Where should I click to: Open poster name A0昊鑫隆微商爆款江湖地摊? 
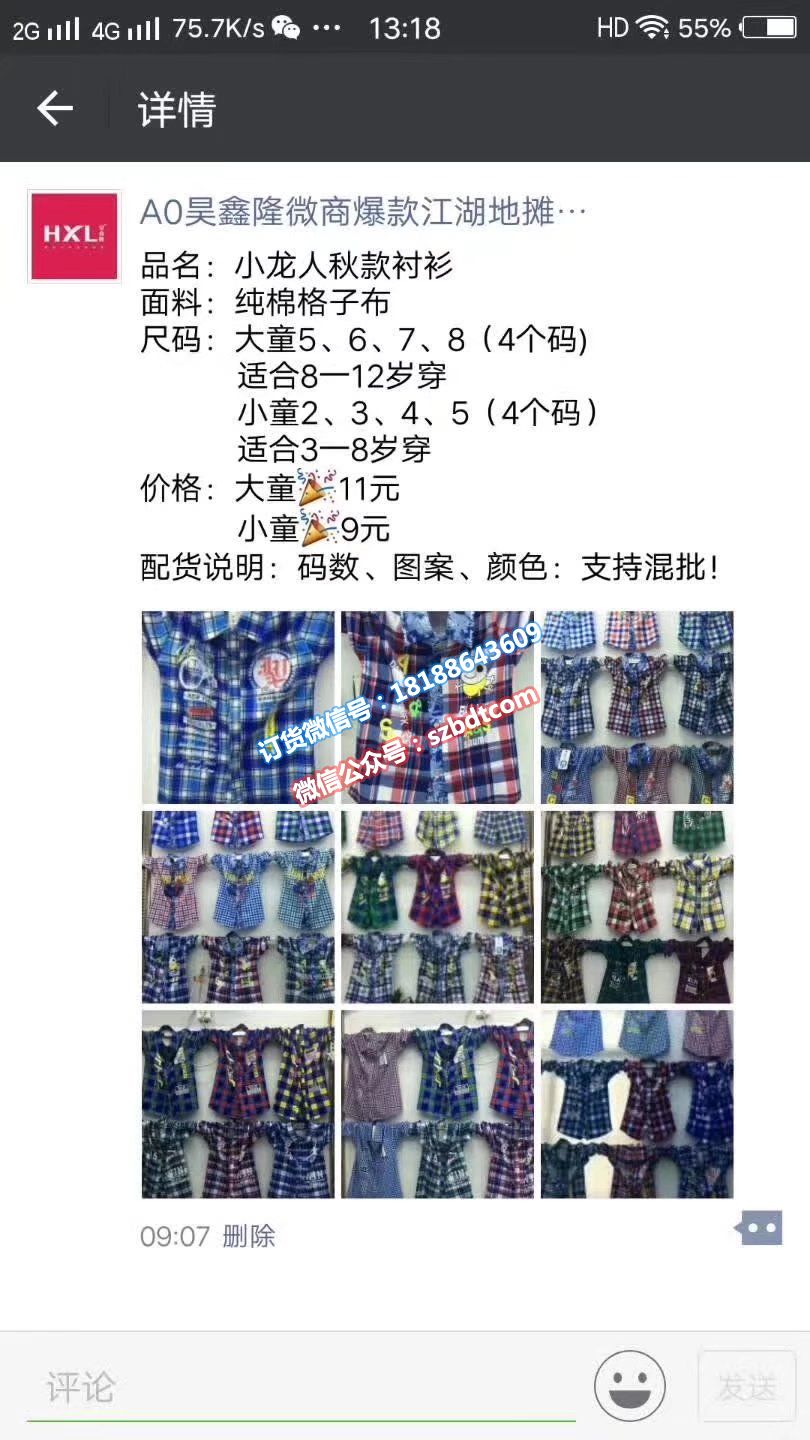click(362, 212)
